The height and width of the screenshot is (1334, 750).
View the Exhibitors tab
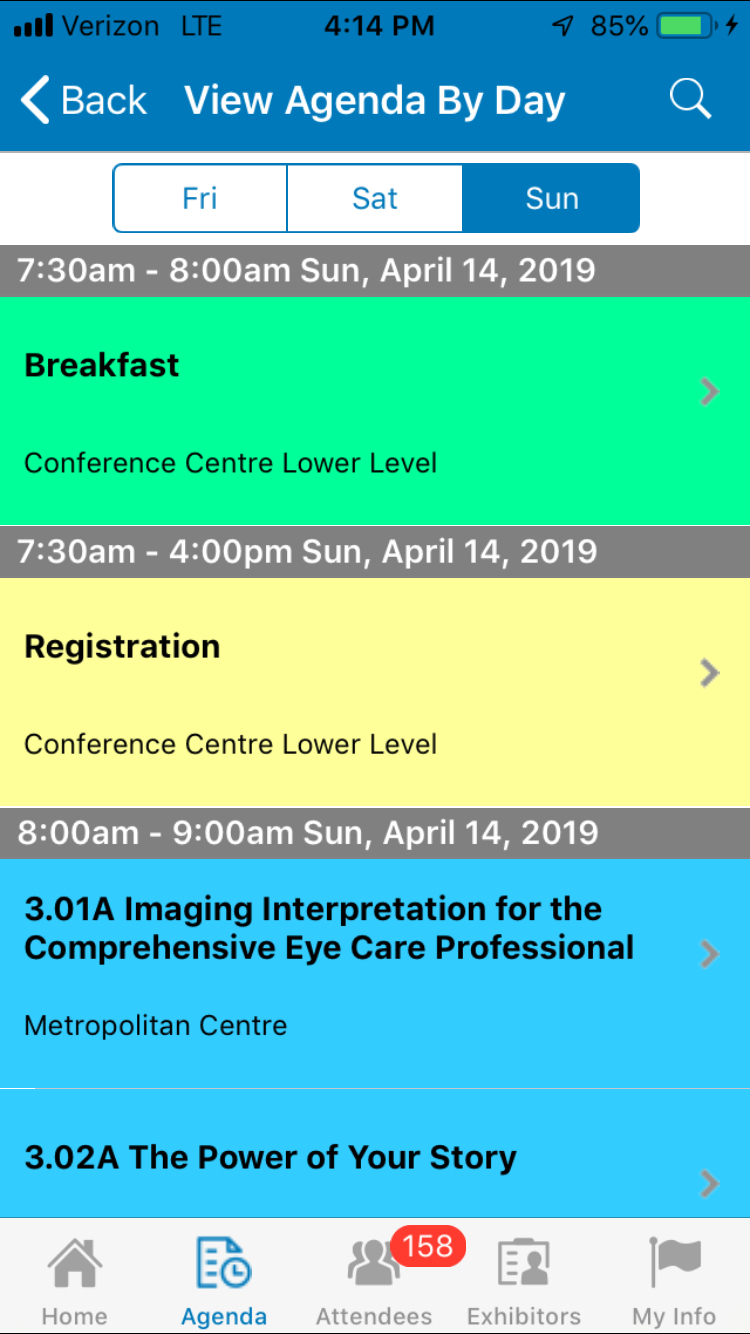pyautogui.click(x=524, y=1280)
